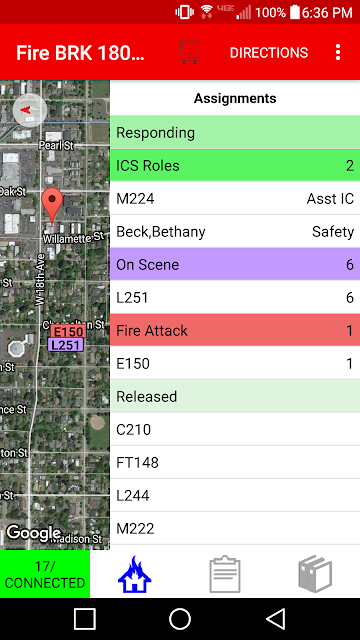Tap the 17/ CONNECTED status button
The height and width of the screenshot is (640, 360).
point(45,574)
